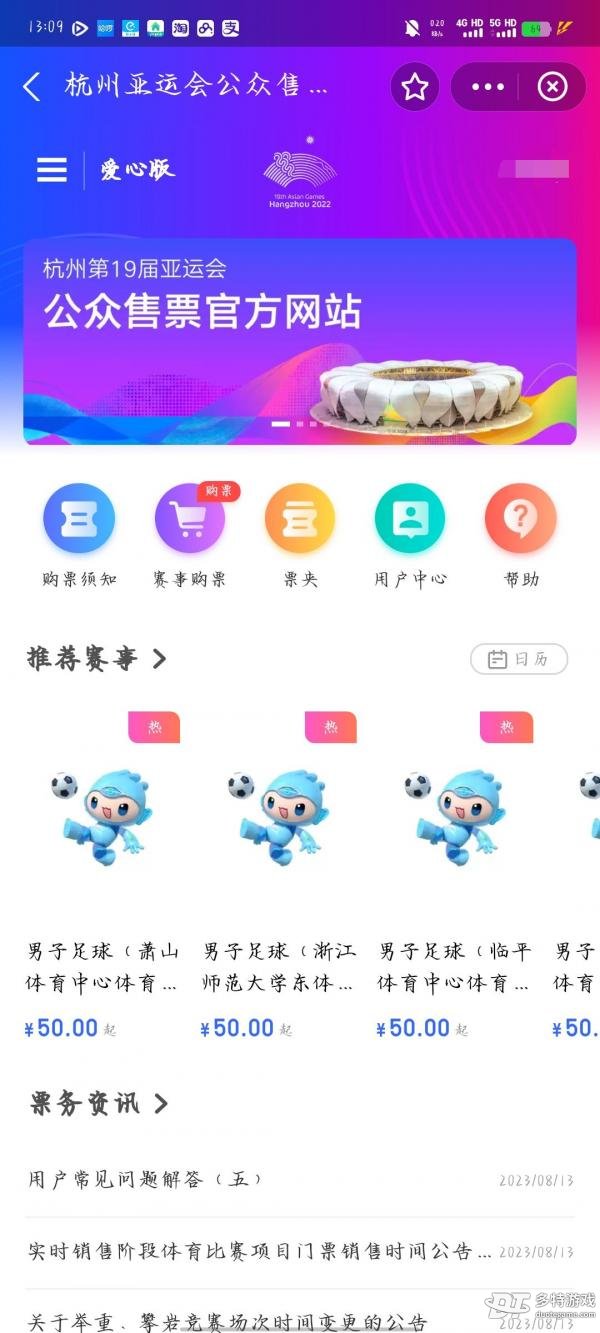Select 男子足球 at 浙江师范大学 card
This screenshot has height=1333, width=600.
tap(278, 880)
